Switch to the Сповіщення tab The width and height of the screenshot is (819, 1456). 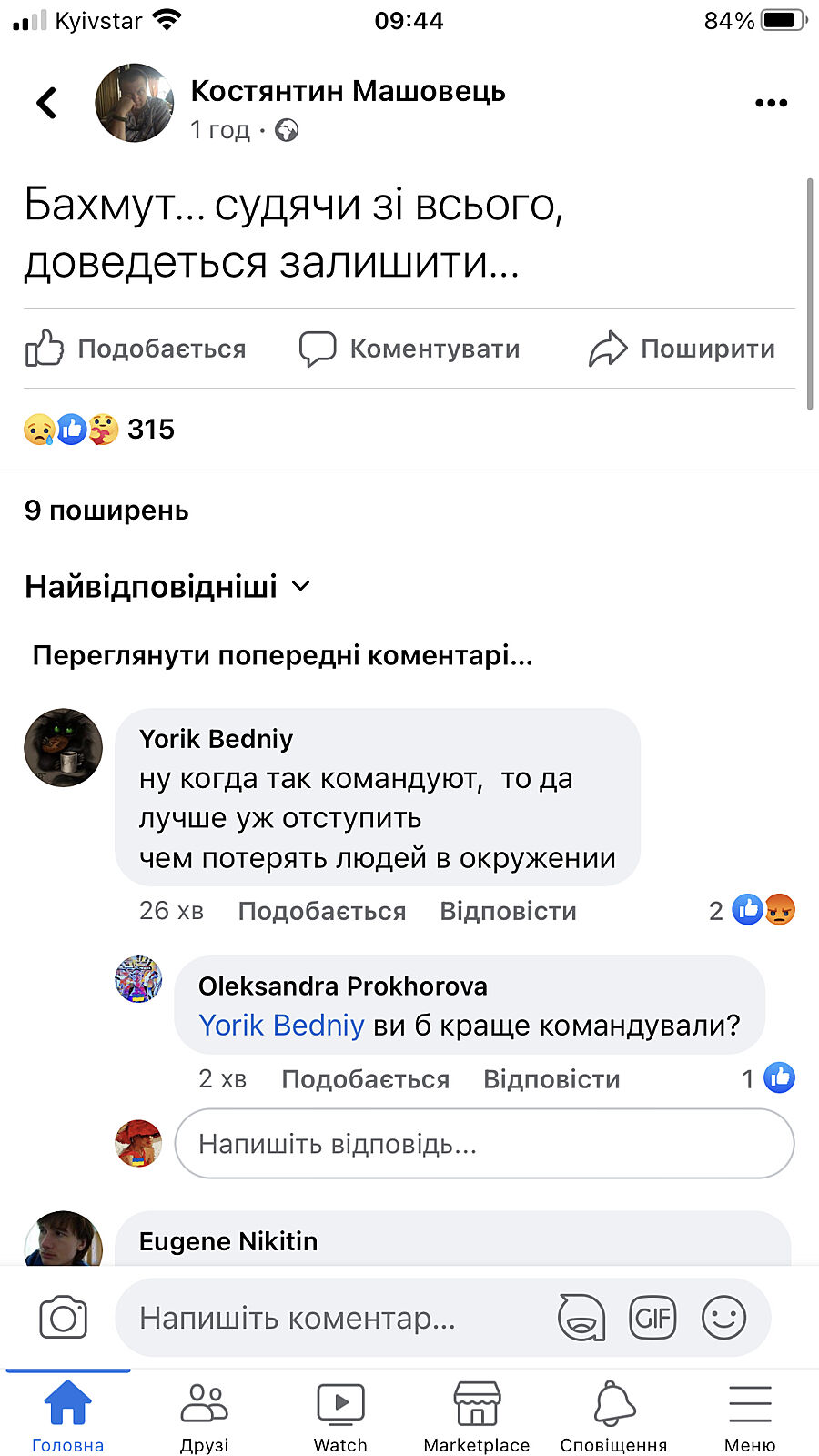coord(613,1415)
